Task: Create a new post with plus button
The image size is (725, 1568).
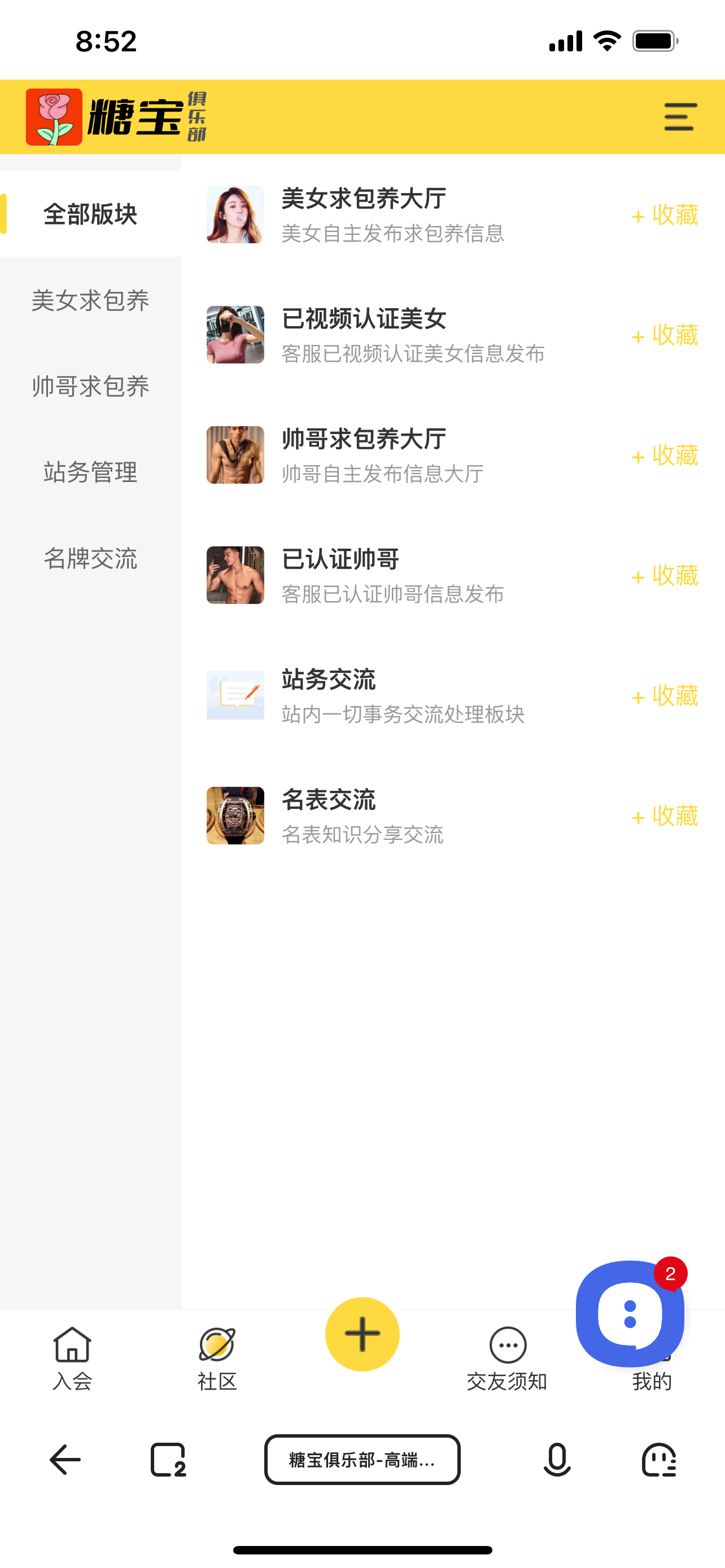Action: pos(362,1333)
